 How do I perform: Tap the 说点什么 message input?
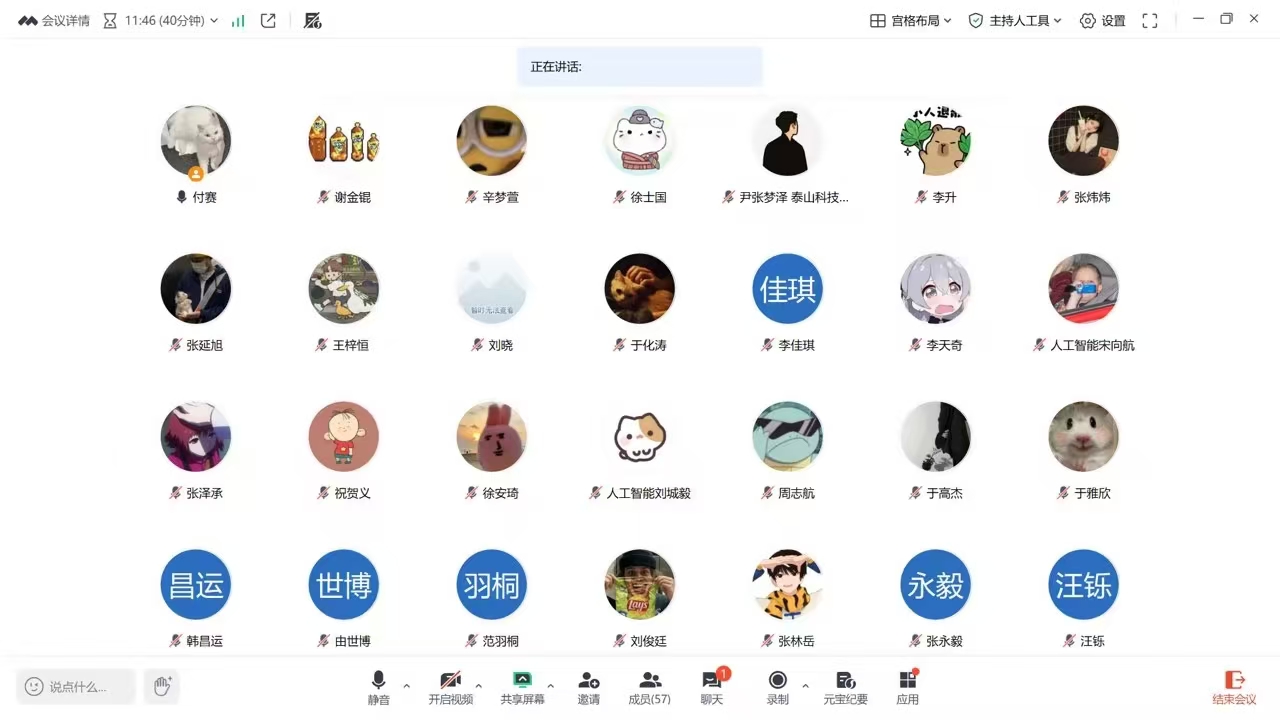click(76, 687)
